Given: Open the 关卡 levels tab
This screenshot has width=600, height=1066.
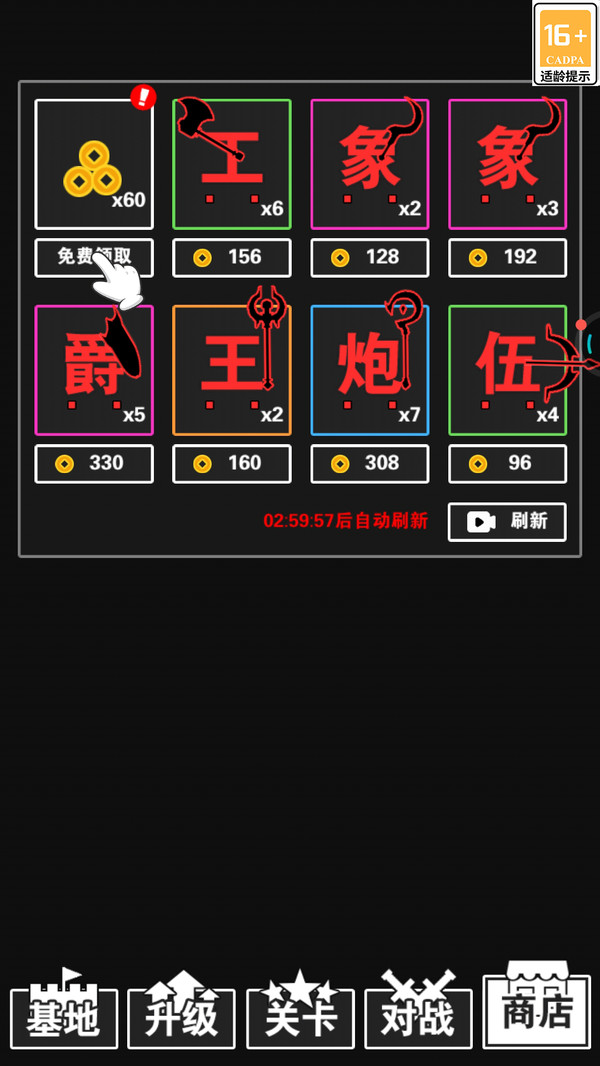Looking at the screenshot, I should coord(300,1015).
